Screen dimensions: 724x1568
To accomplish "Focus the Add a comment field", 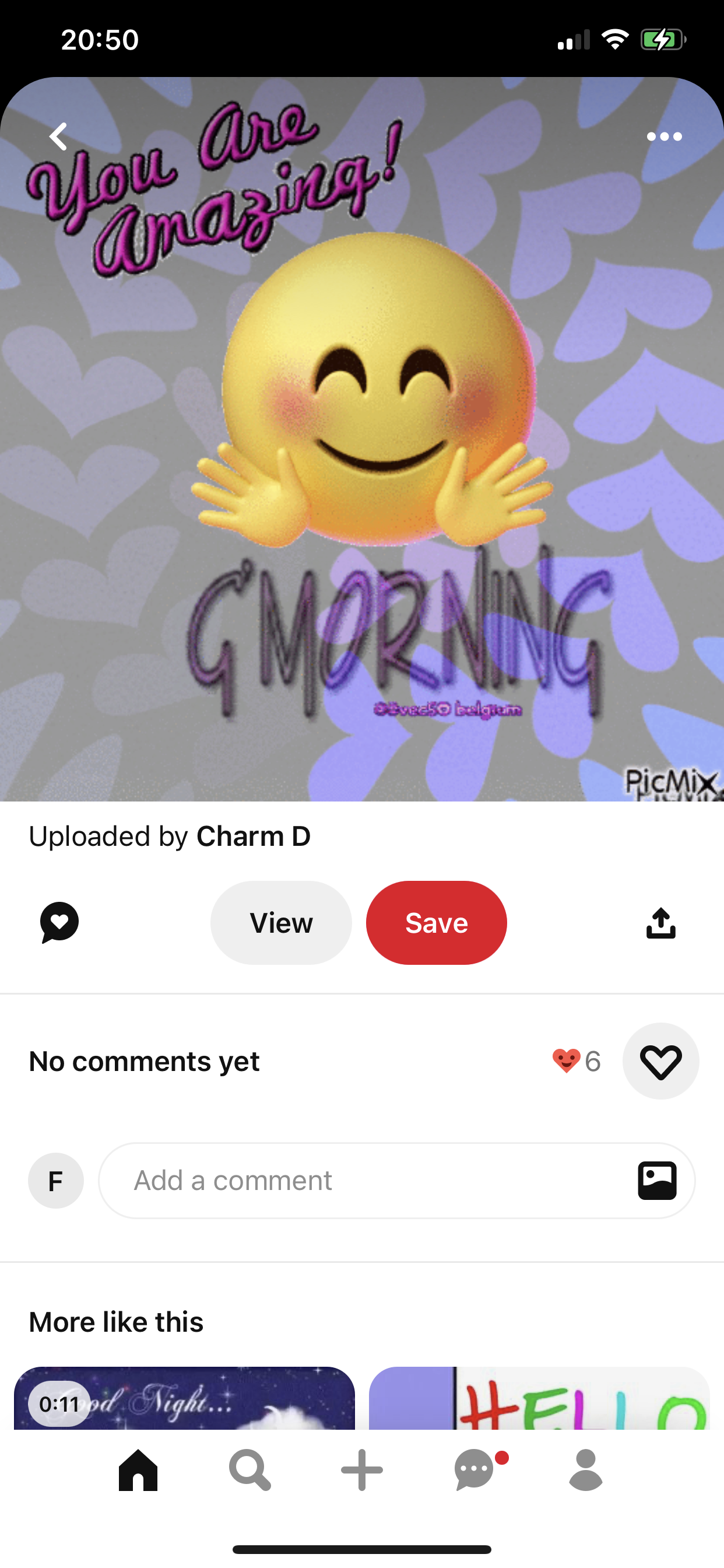I will coord(365,1180).
